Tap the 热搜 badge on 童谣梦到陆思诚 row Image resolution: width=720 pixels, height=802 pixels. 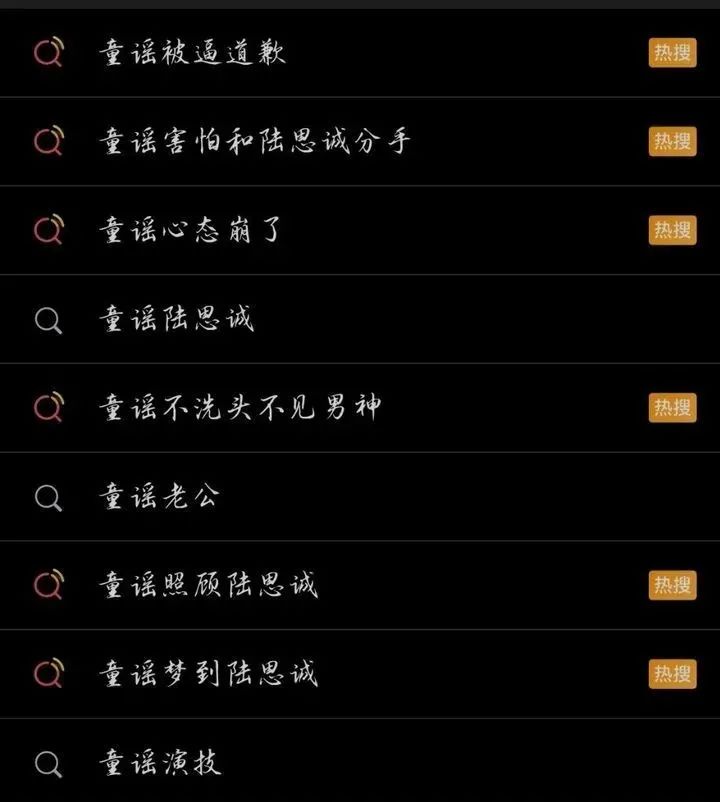click(673, 674)
